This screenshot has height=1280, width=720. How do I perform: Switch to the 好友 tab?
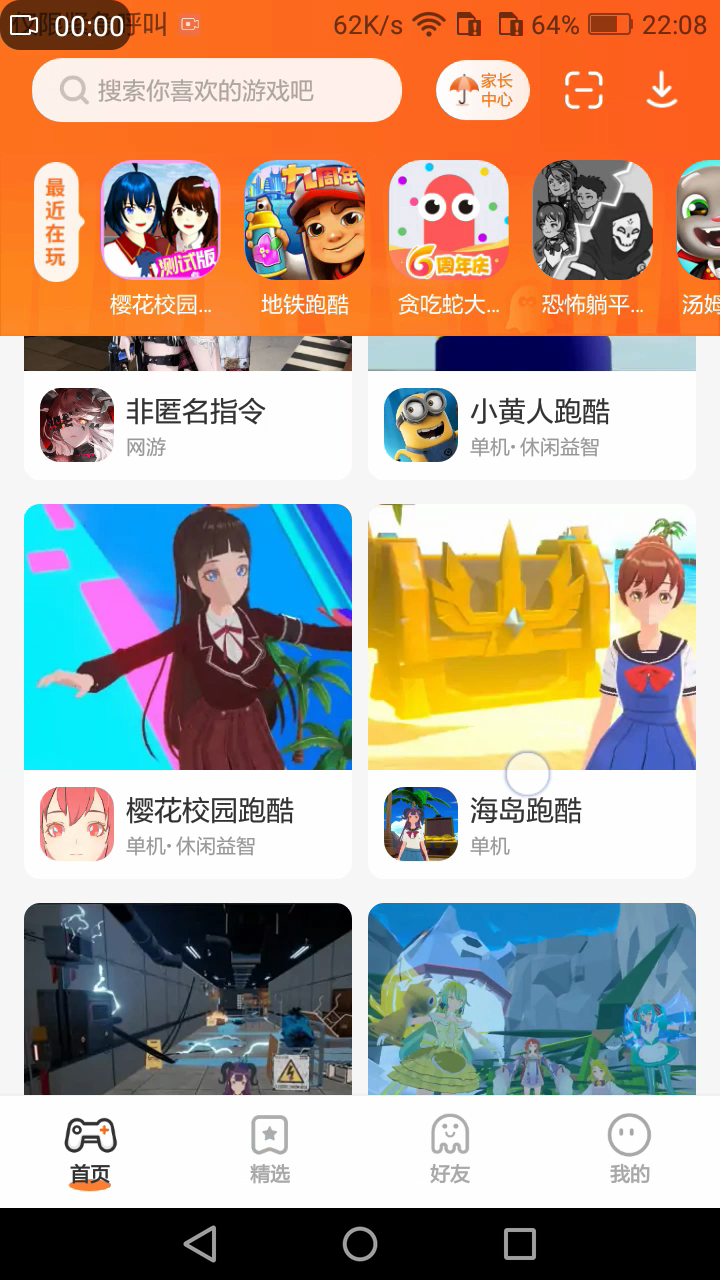[449, 1150]
